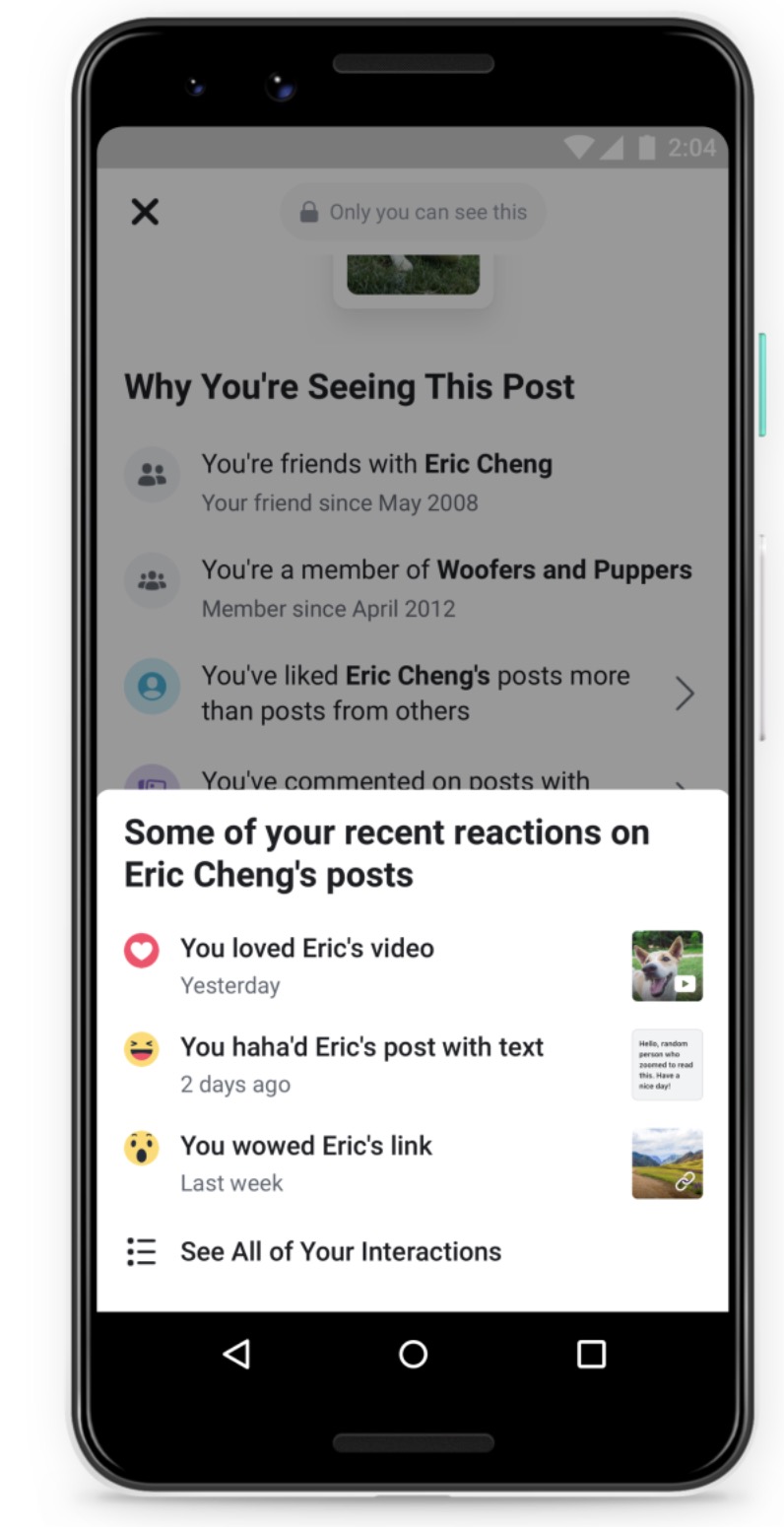Screen dimensions: 784x1527
Task: Open the video you loved from Eric
Action: click(x=667, y=965)
